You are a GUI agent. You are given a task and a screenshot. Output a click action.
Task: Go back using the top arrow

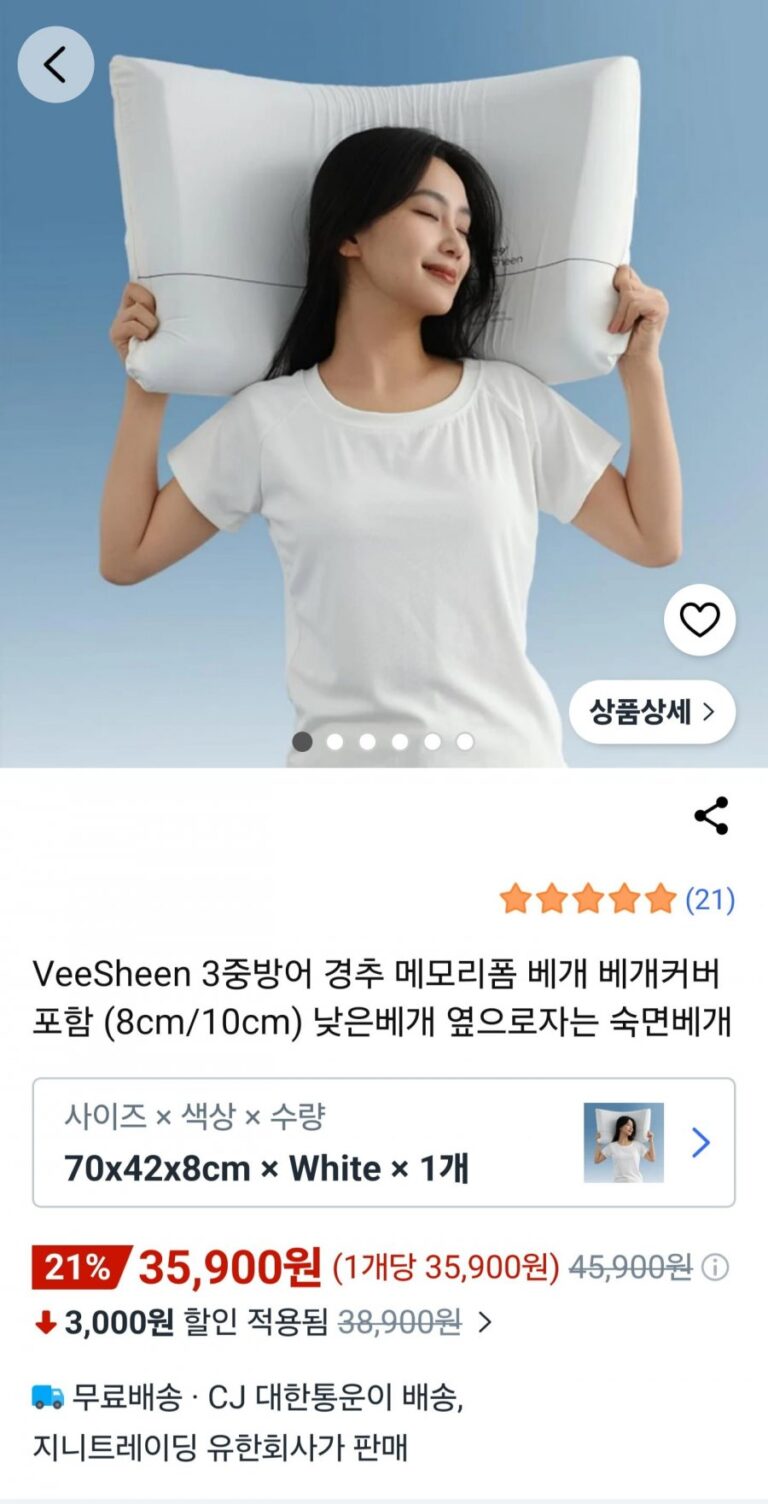click(x=55, y=64)
